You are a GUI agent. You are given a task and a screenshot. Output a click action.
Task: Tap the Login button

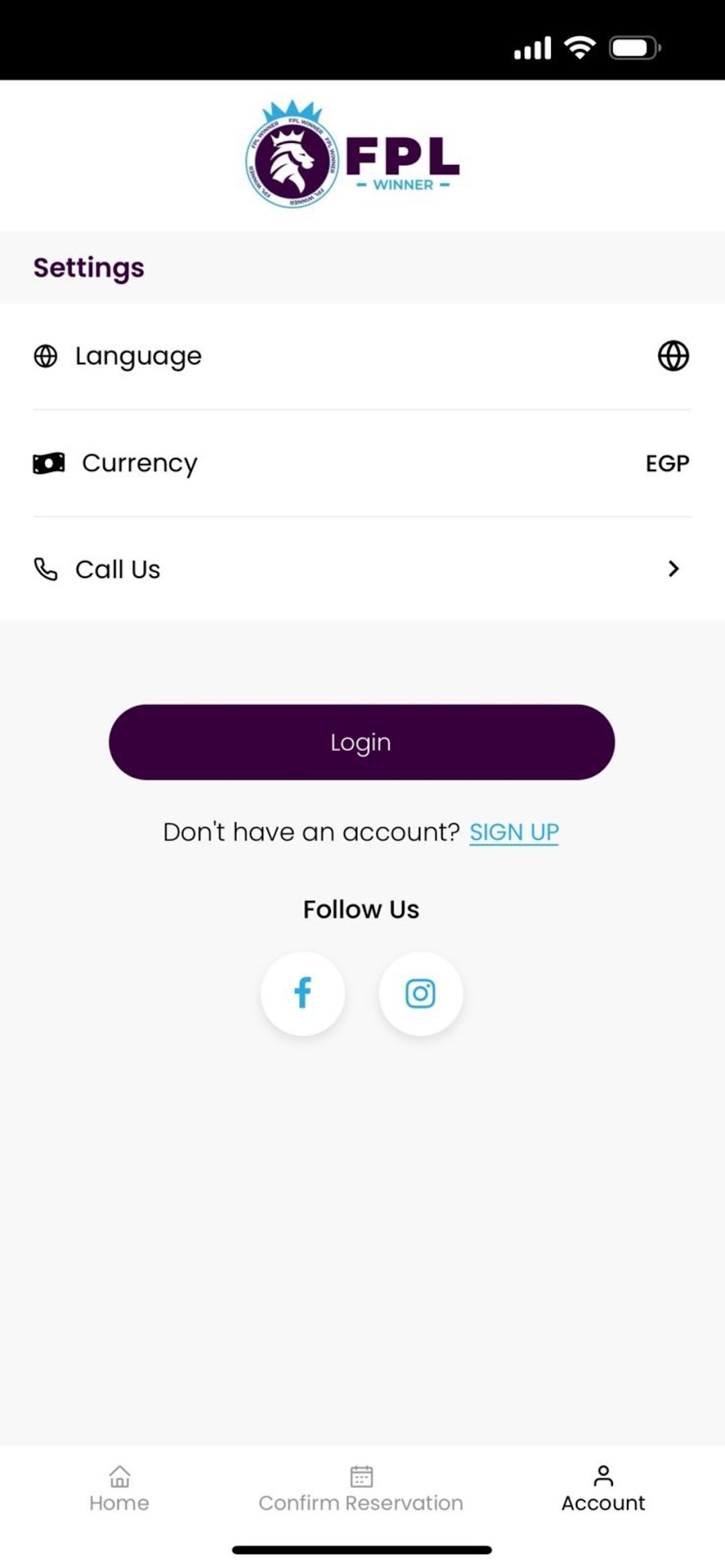pos(361,742)
